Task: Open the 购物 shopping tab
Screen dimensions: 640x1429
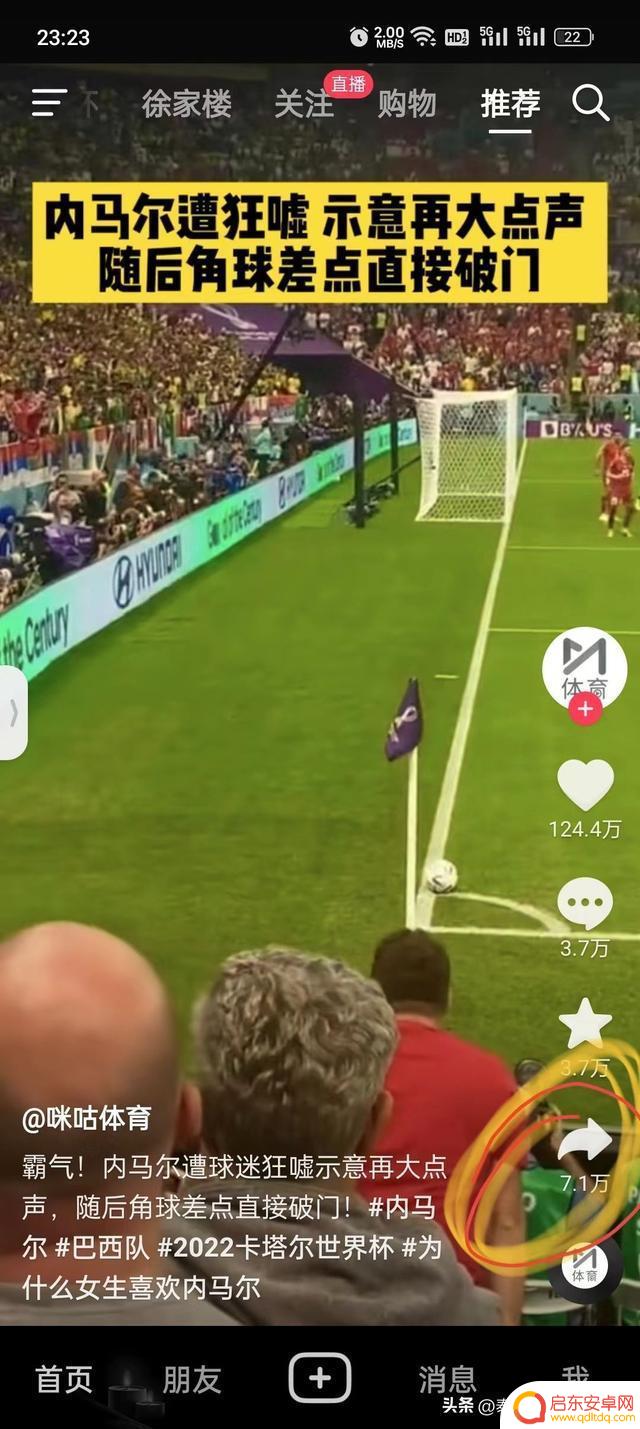Action: (407, 104)
